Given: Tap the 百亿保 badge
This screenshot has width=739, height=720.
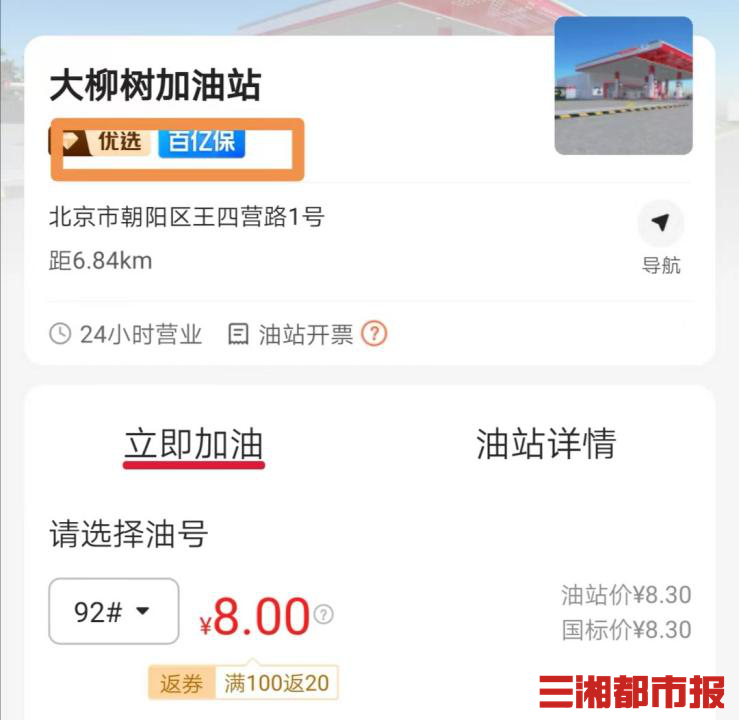Looking at the screenshot, I should point(201,141).
